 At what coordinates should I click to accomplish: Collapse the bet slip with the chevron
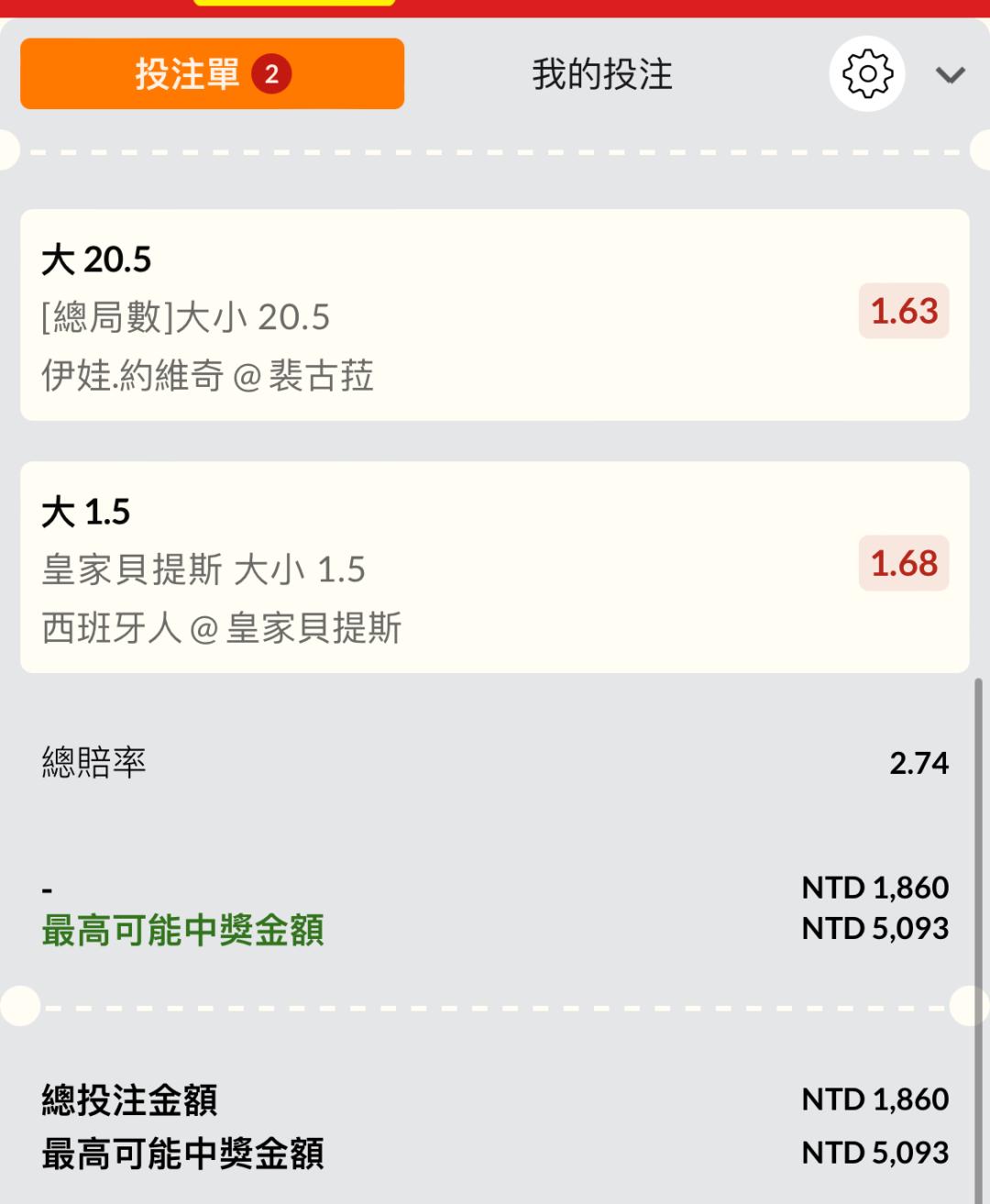pyautogui.click(x=951, y=75)
